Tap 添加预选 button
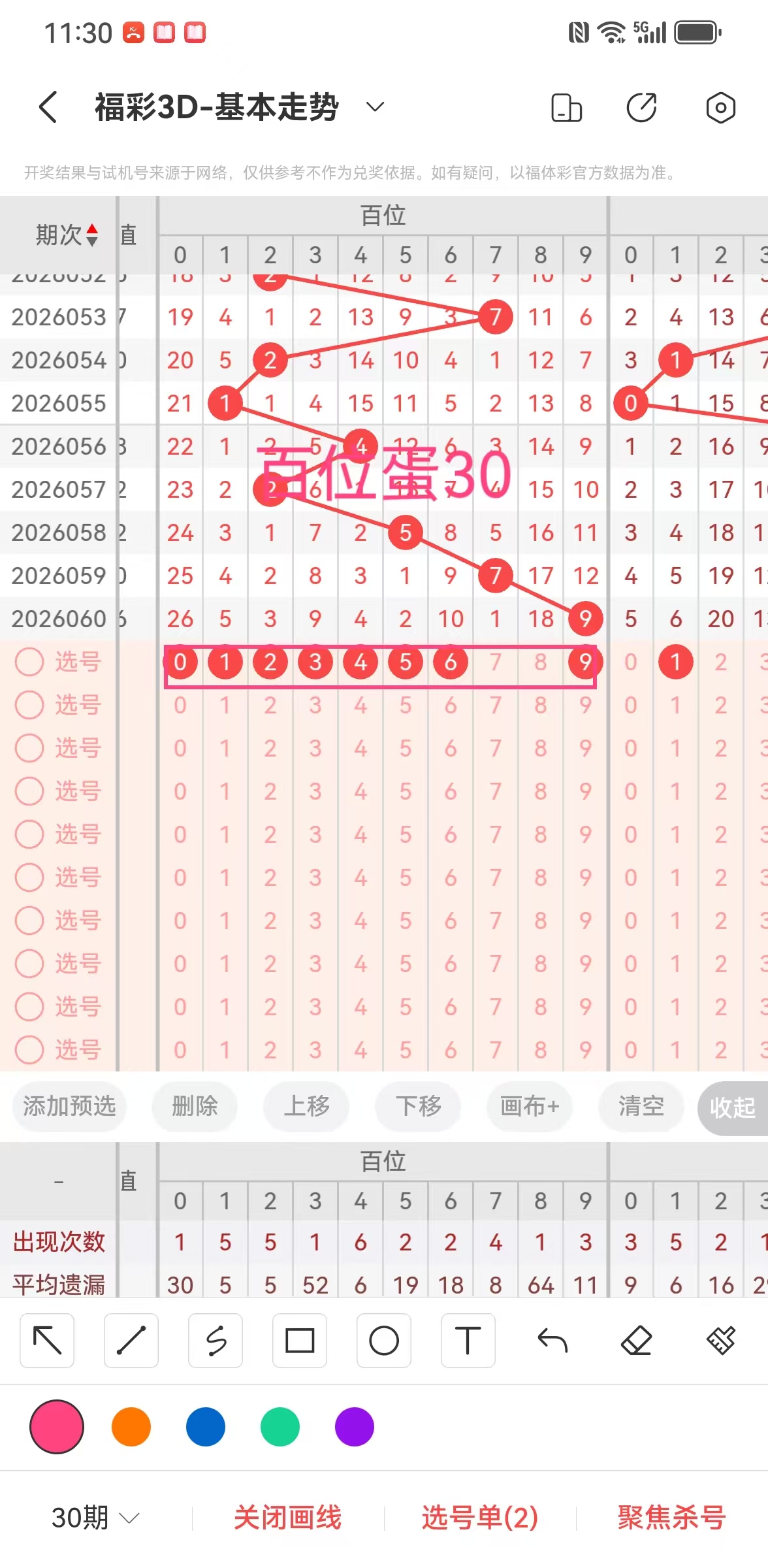The width and height of the screenshot is (768, 1568). [69, 1106]
